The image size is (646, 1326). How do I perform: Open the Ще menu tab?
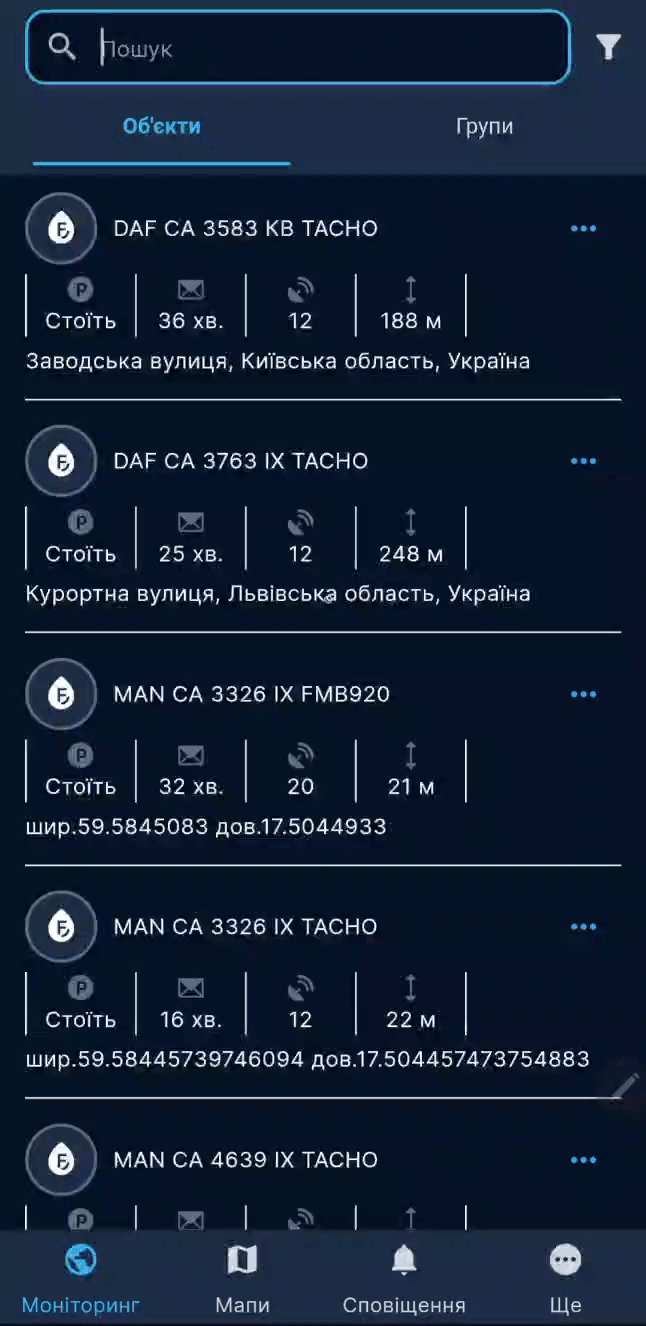coord(565,1278)
